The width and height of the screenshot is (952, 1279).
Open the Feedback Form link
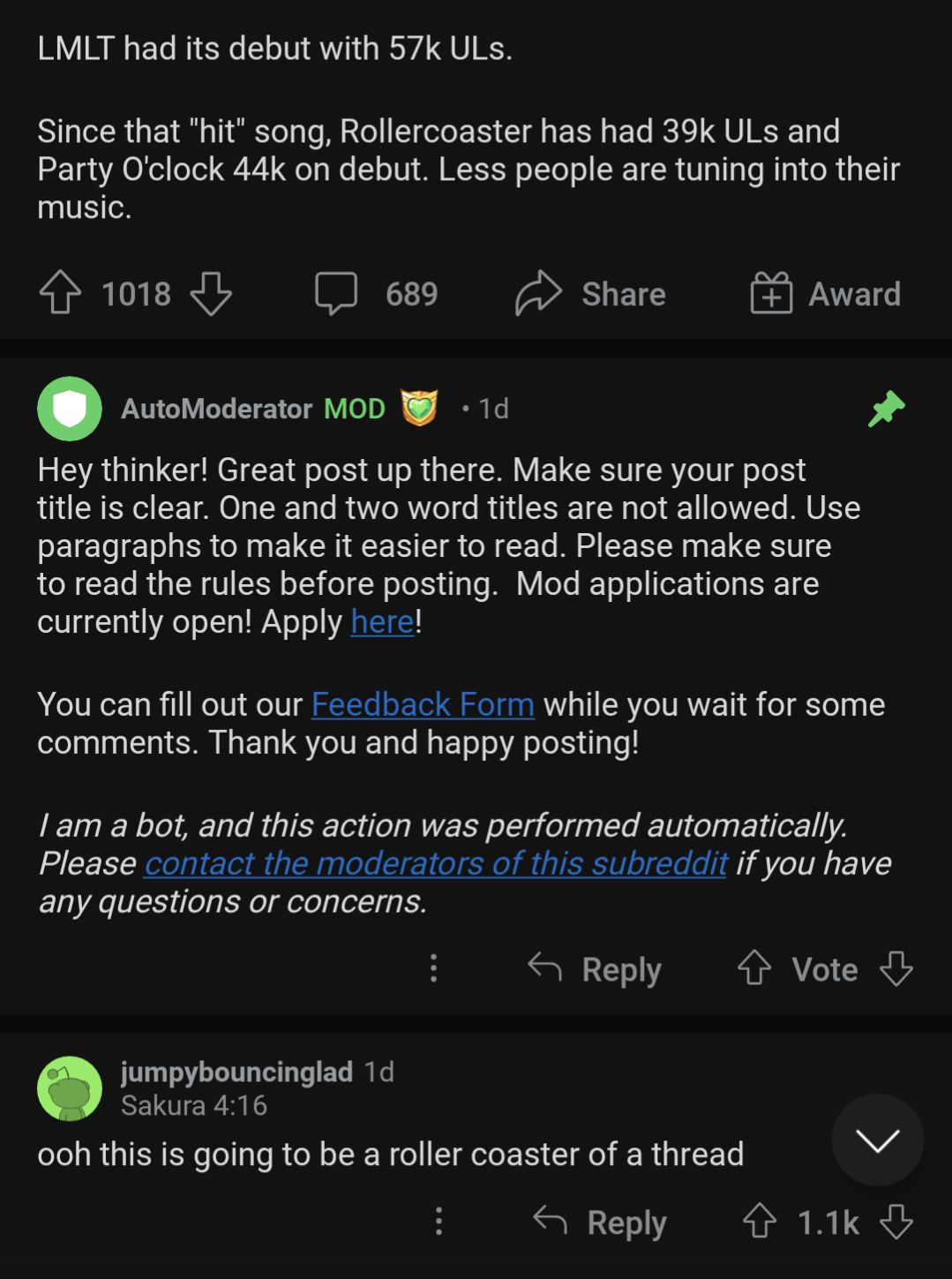pos(423,704)
